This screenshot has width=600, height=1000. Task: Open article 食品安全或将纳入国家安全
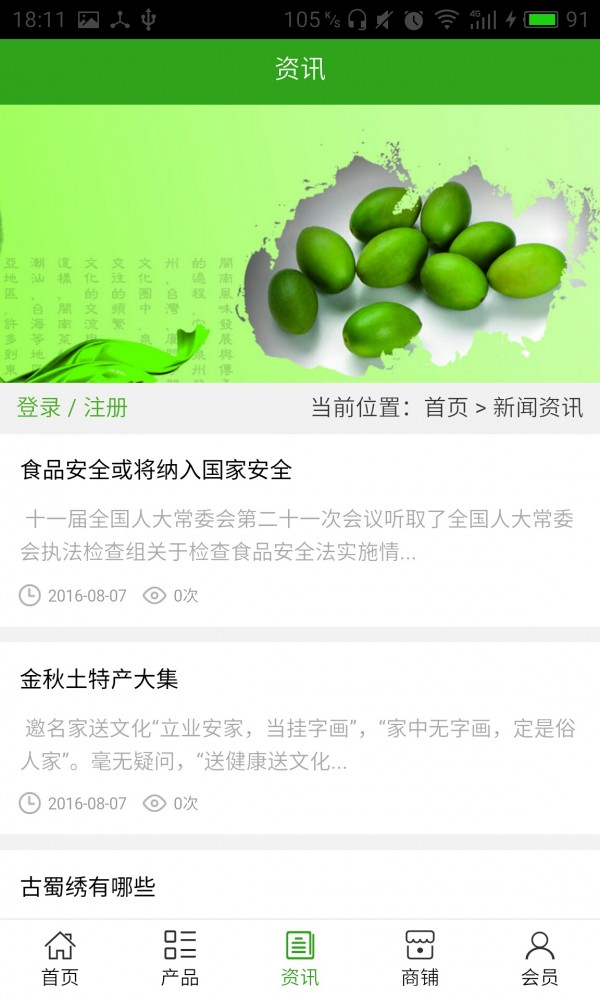[x=156, y=469]
